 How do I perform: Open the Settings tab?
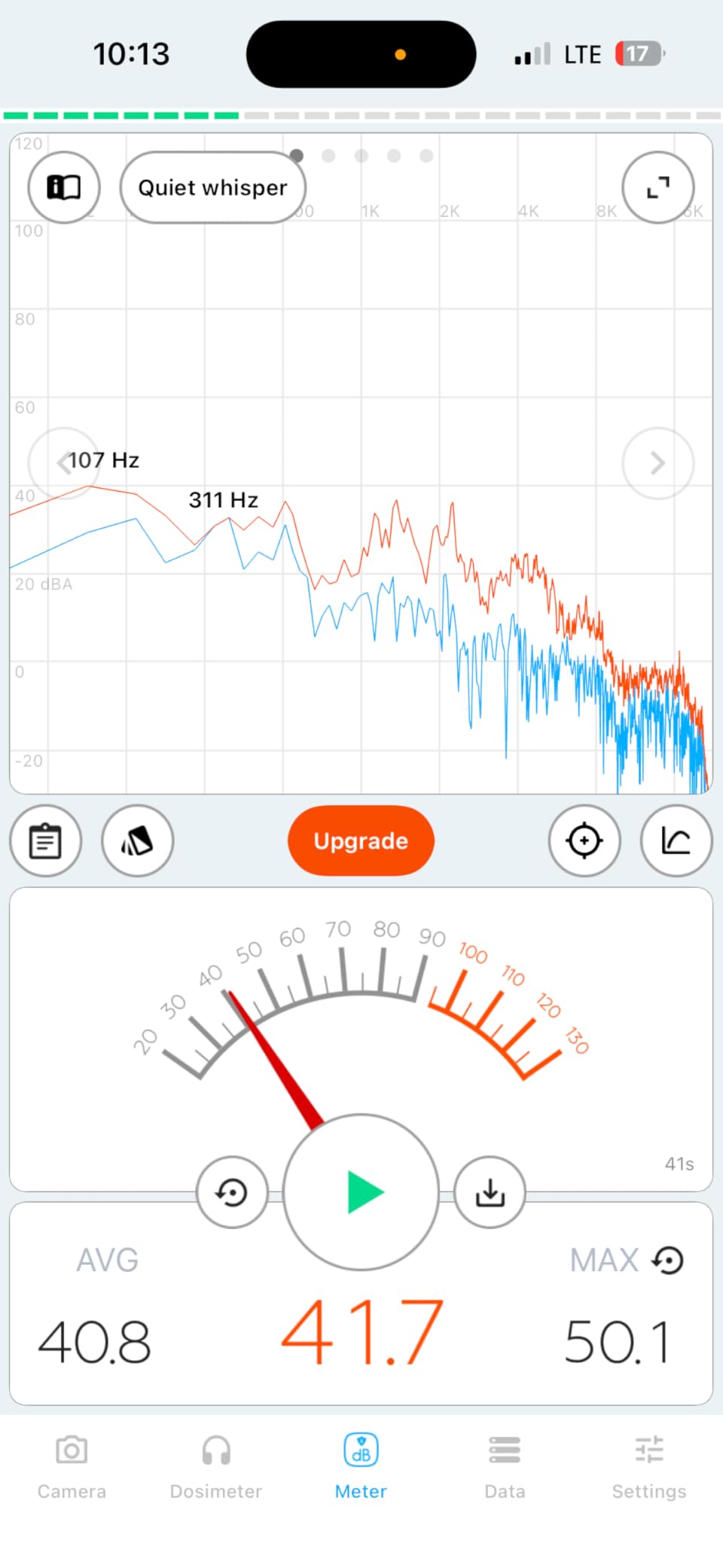[x=649, y=1465]
